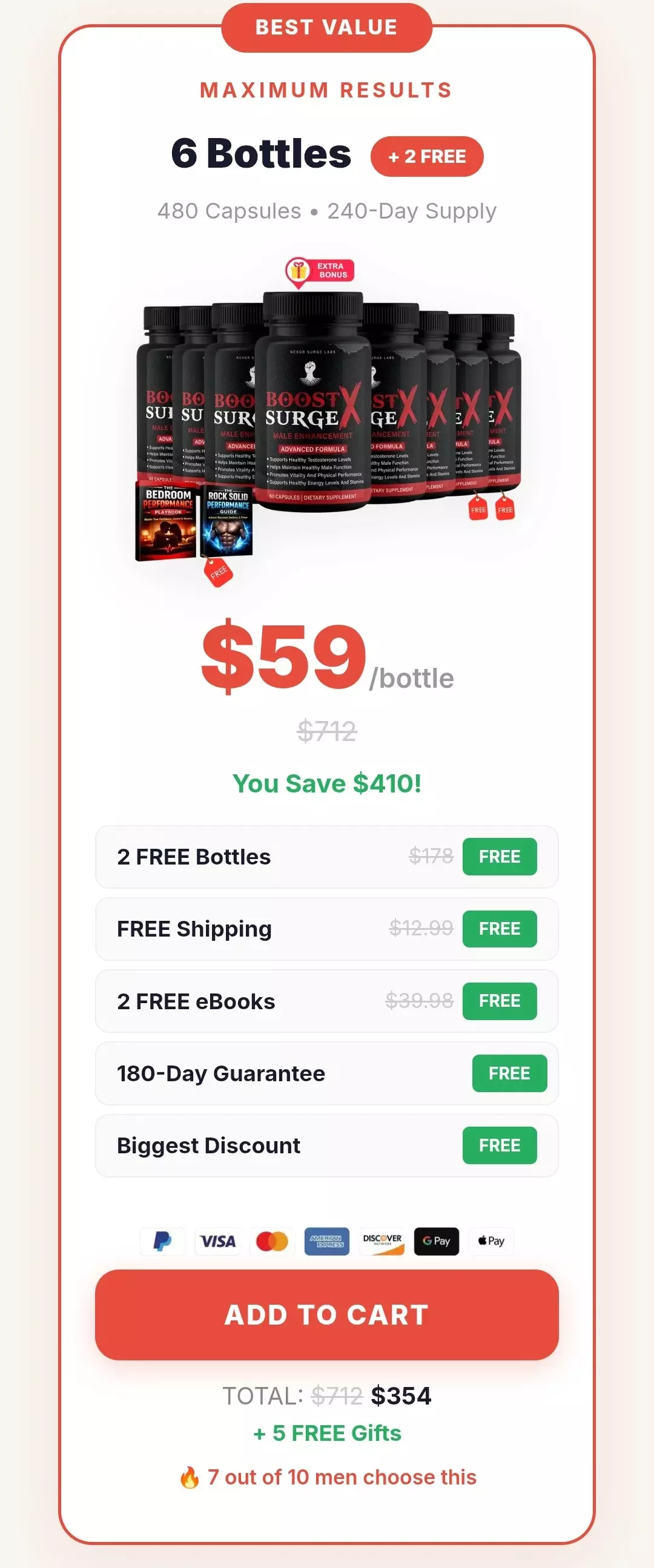
Task: Click the FREE badge beside FREE Shipping
Action: click(x=500, y=928)
